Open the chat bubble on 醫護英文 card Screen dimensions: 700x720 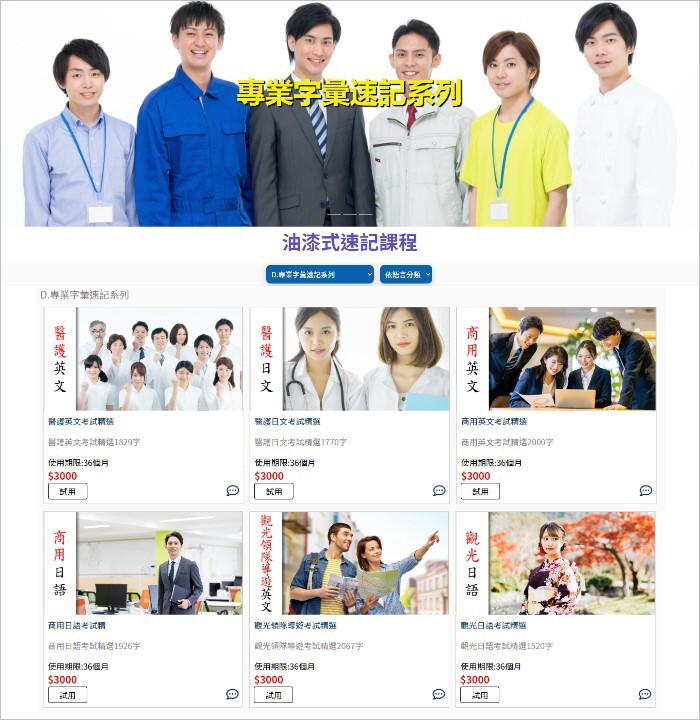[x=233, y=491]
